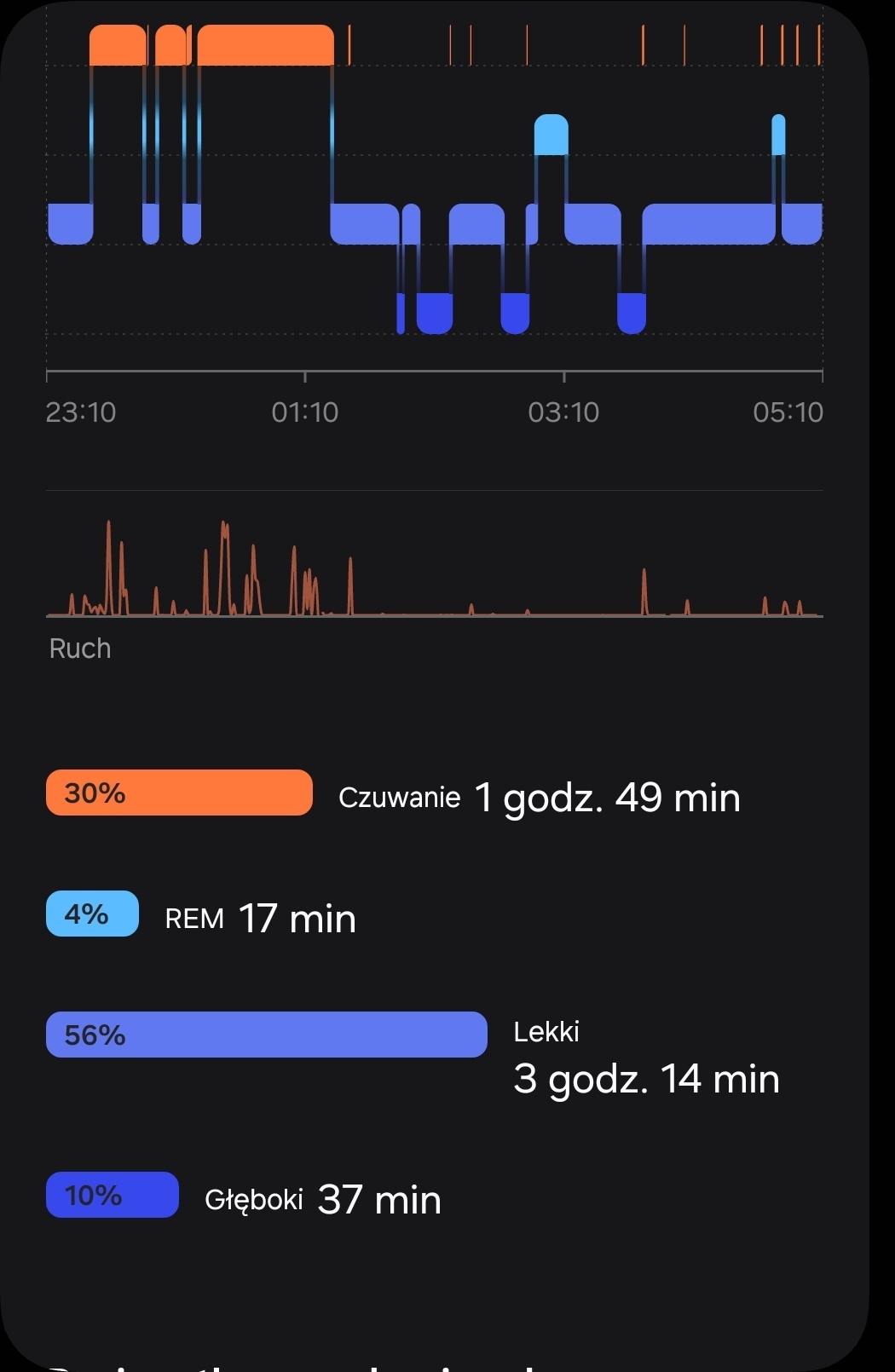Select the Czuwanie 30% stage bar
The width and height of the screenshot is (895, 1372).
(179, 793)
